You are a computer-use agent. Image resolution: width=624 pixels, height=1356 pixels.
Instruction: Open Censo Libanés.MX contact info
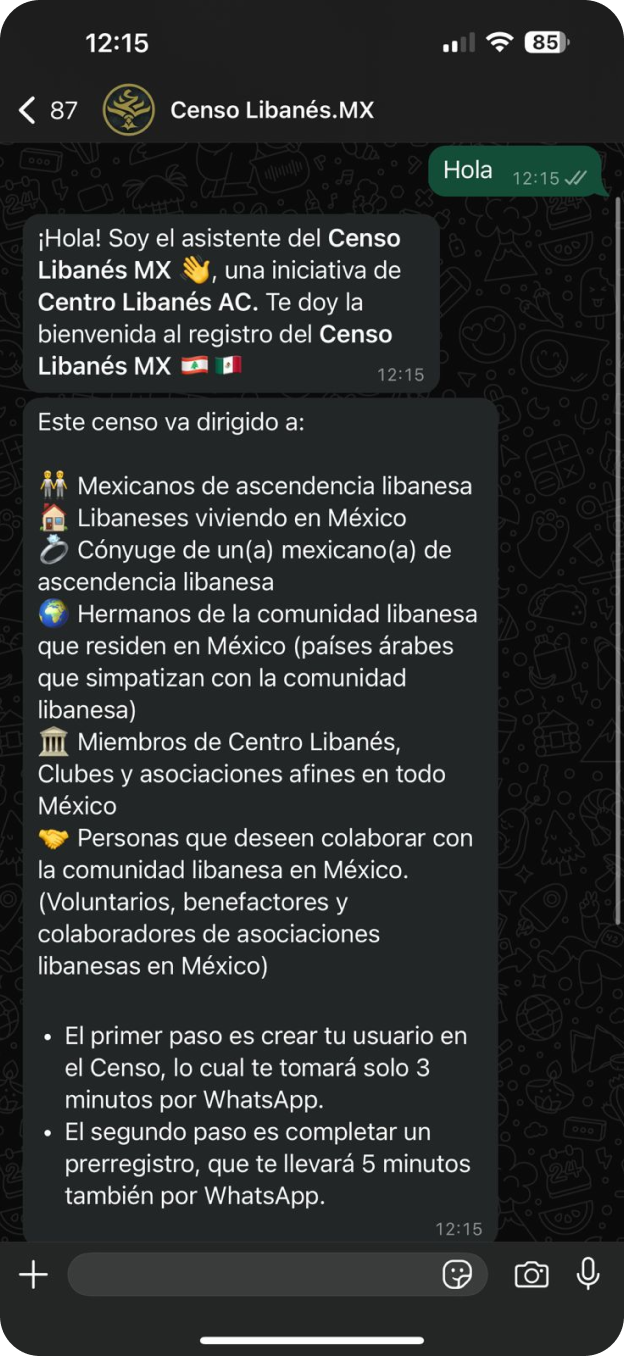coord(271,110)
